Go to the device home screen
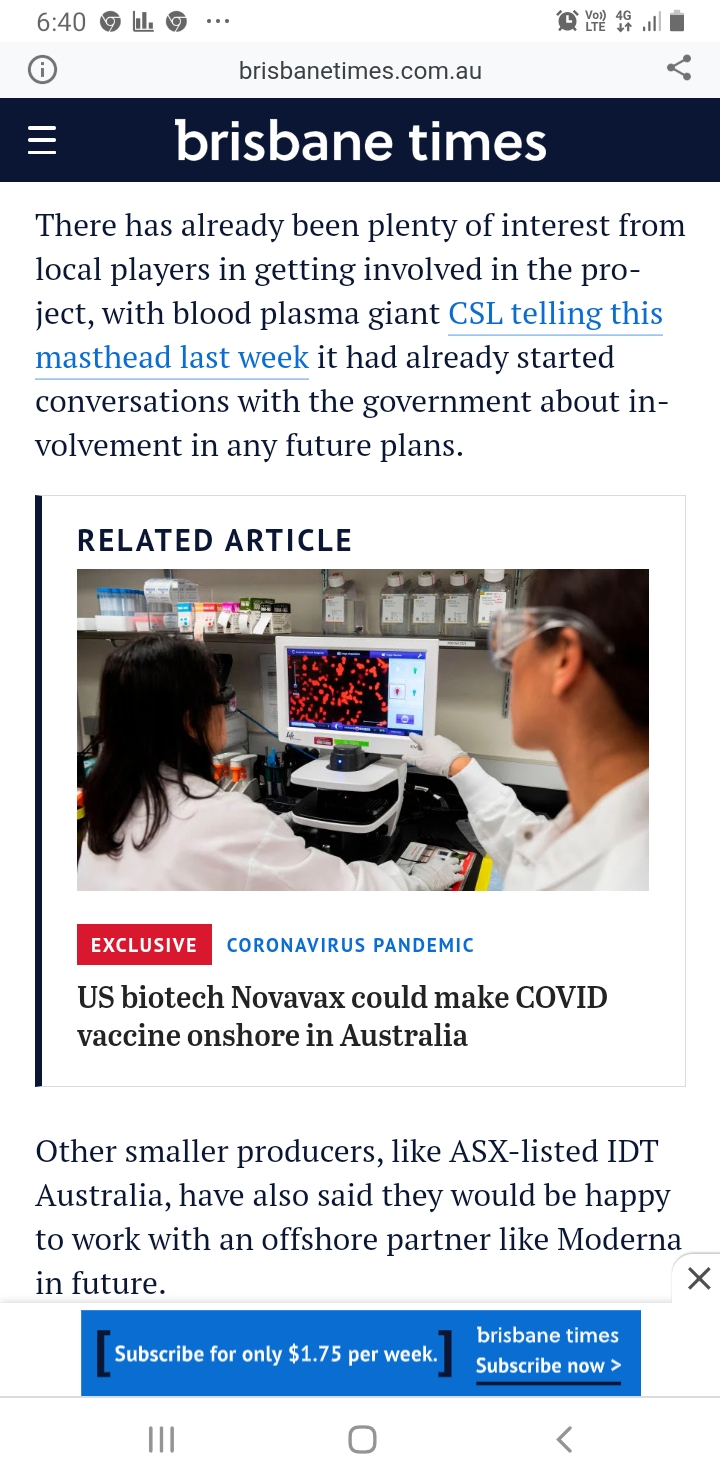 [x=362, y=1439]
